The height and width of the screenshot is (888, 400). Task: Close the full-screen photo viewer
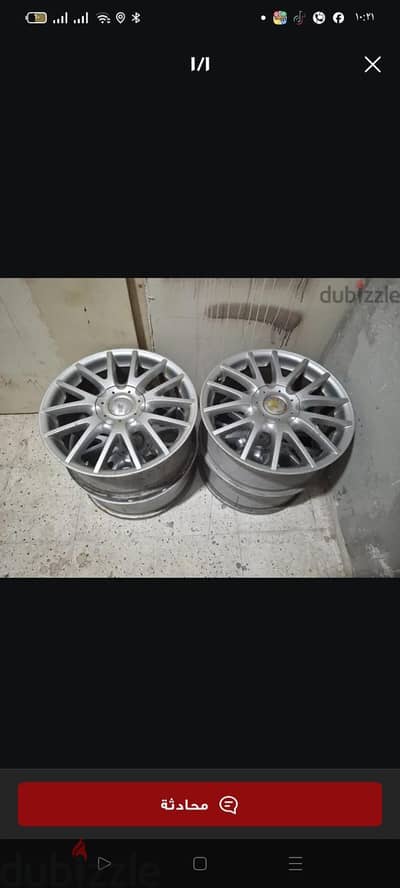pos(372,65)
